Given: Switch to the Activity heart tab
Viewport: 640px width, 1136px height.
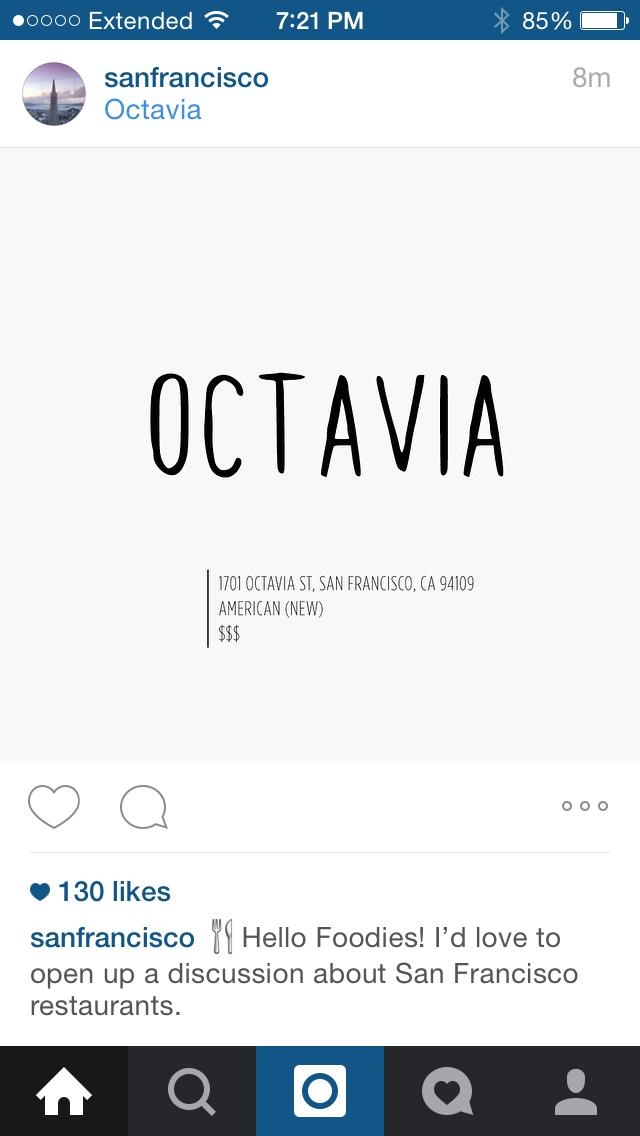Looking at the screenshot, I should [448, 1091].
